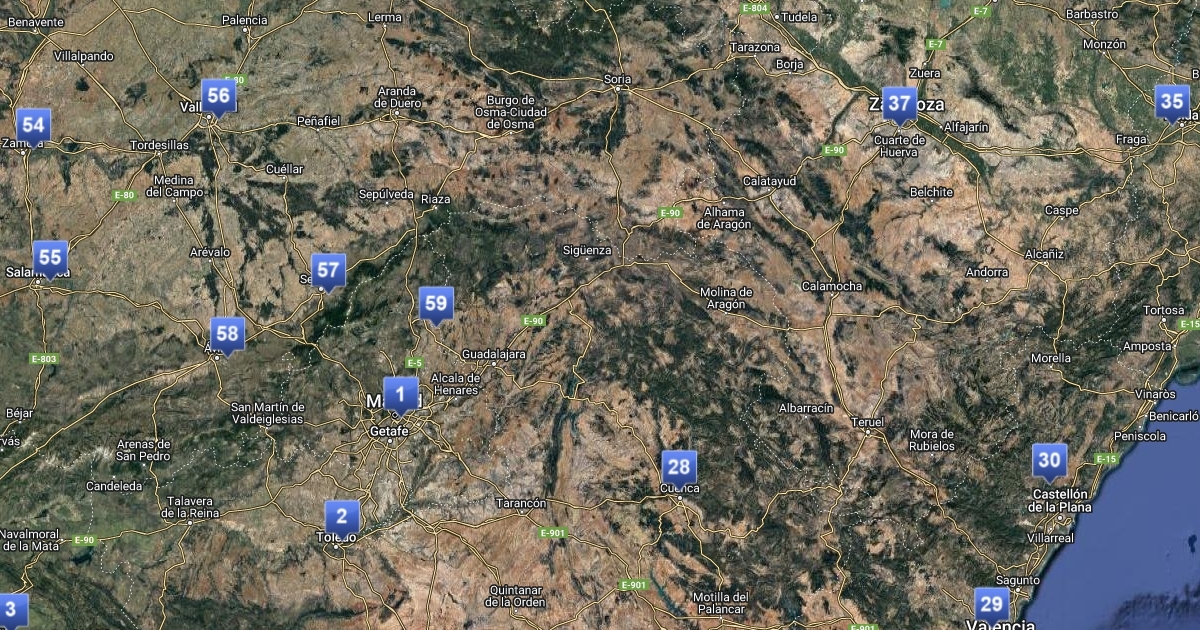Viewport: 1200px width, 630px height.
Task: Open marker 30 near Castellón de la Plana
Action: (1049, 460)
